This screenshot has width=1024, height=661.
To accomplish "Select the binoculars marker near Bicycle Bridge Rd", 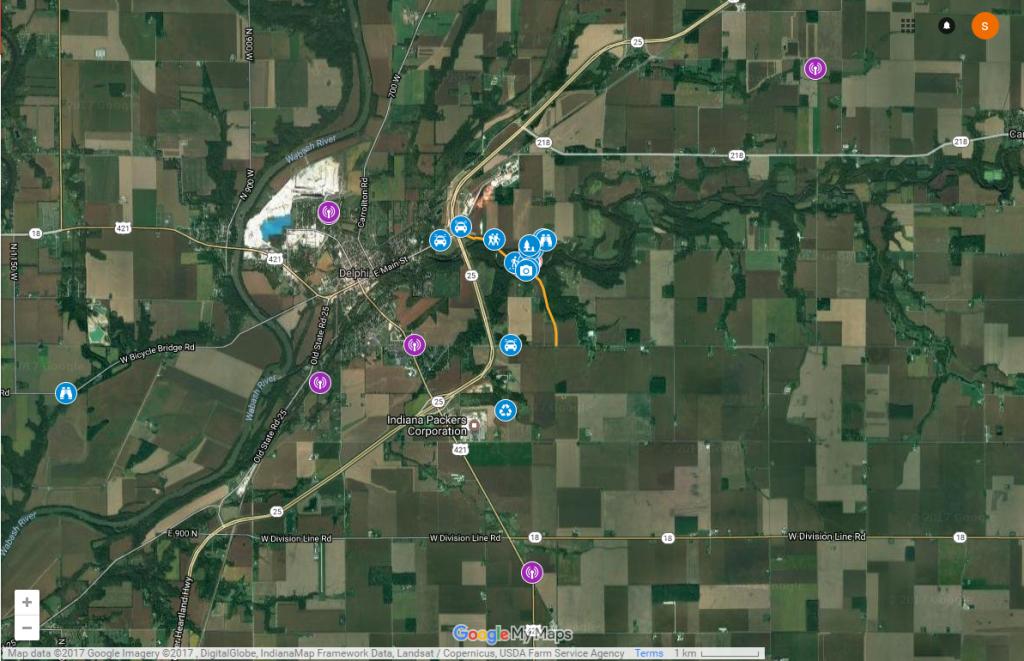I will [x=66, y=392].
